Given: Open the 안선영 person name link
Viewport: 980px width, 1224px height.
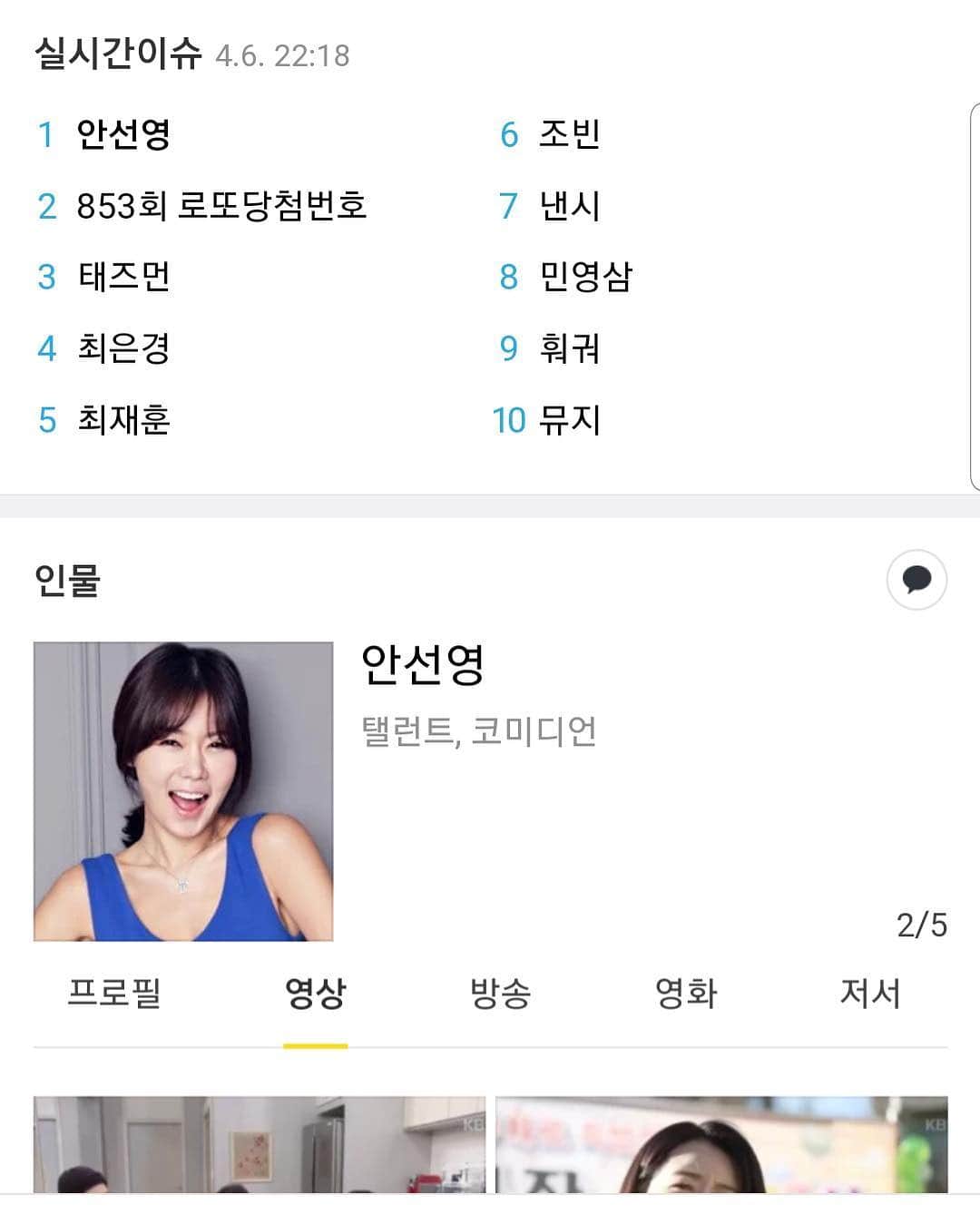Looking at the screenshot, I should pyautogui.click(x=423, y=664).
